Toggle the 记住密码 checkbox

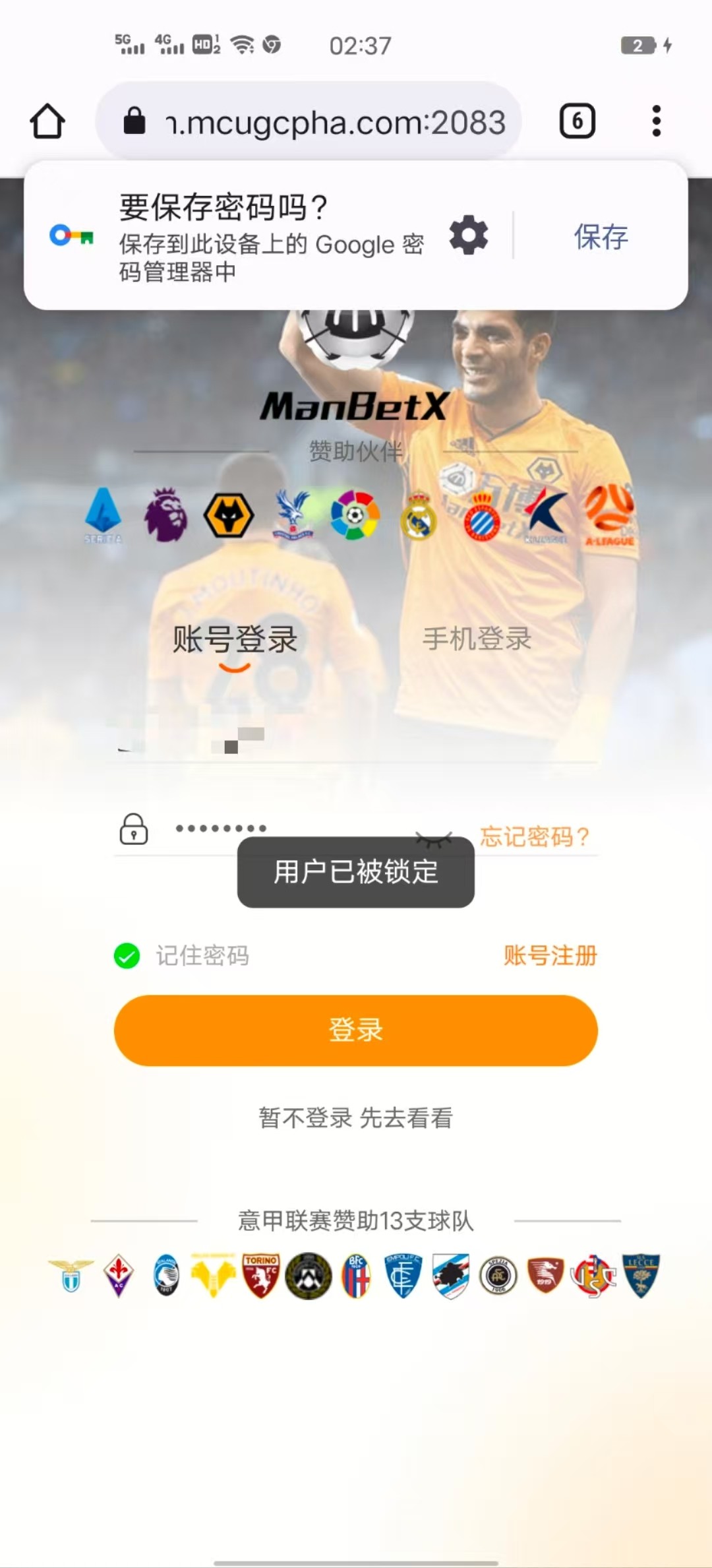127,956
